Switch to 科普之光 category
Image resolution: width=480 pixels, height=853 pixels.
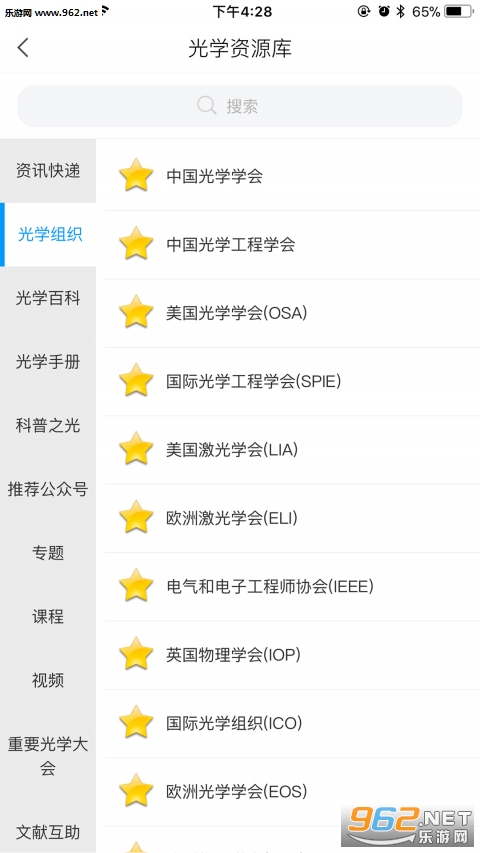48,425
